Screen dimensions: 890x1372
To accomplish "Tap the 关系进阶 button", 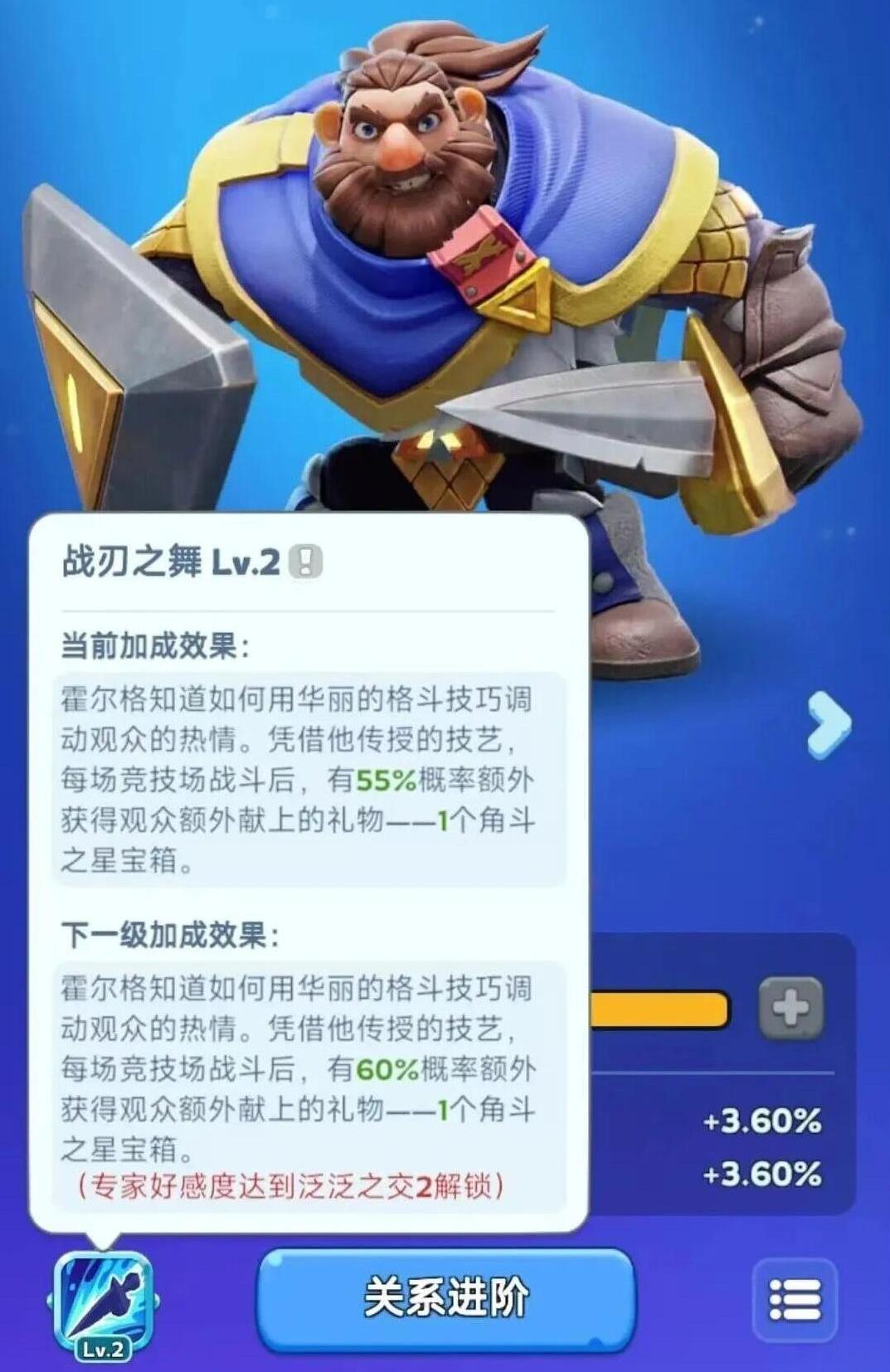I will pos(445,1298).
